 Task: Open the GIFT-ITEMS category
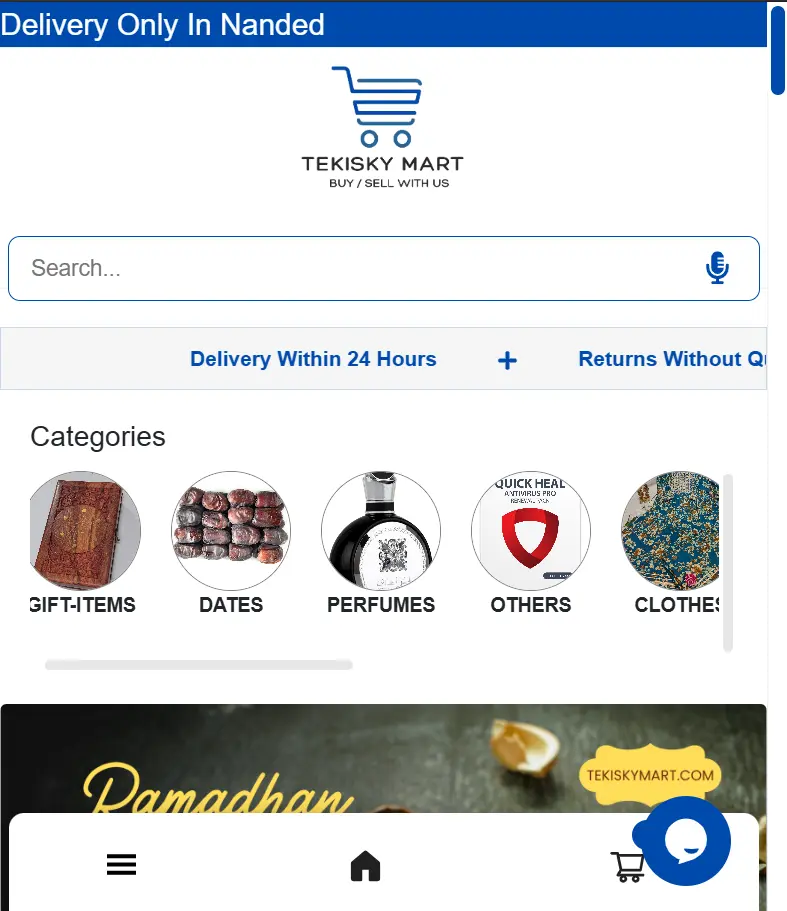pyautogui.click(x=83, y=531)
